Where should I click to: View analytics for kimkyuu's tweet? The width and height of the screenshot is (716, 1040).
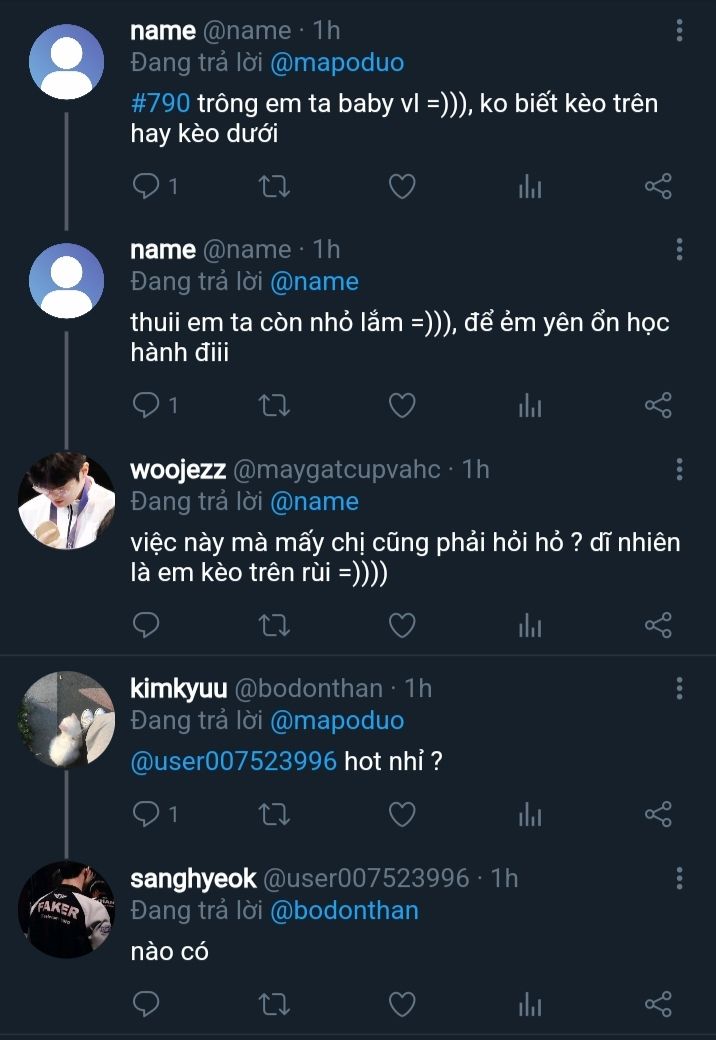[x=530, y=815]
